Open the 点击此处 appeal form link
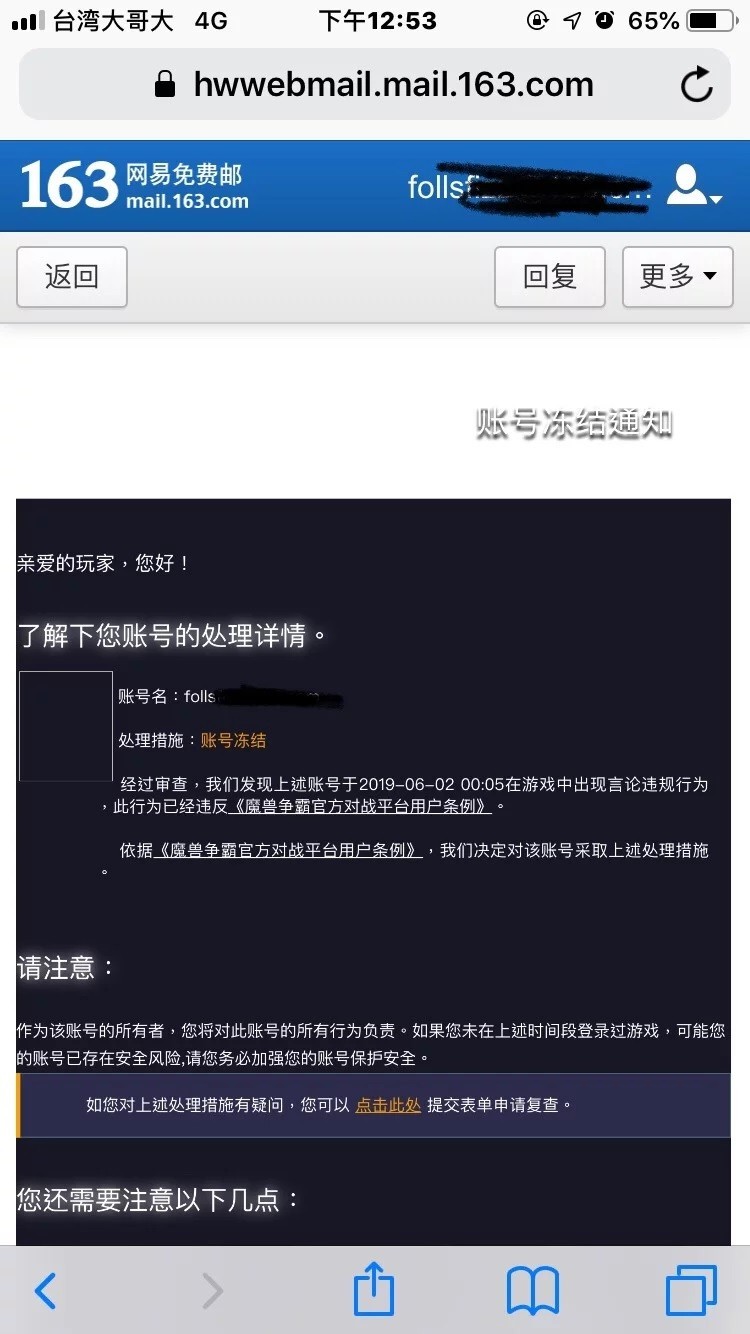 tap(388, 1105)
